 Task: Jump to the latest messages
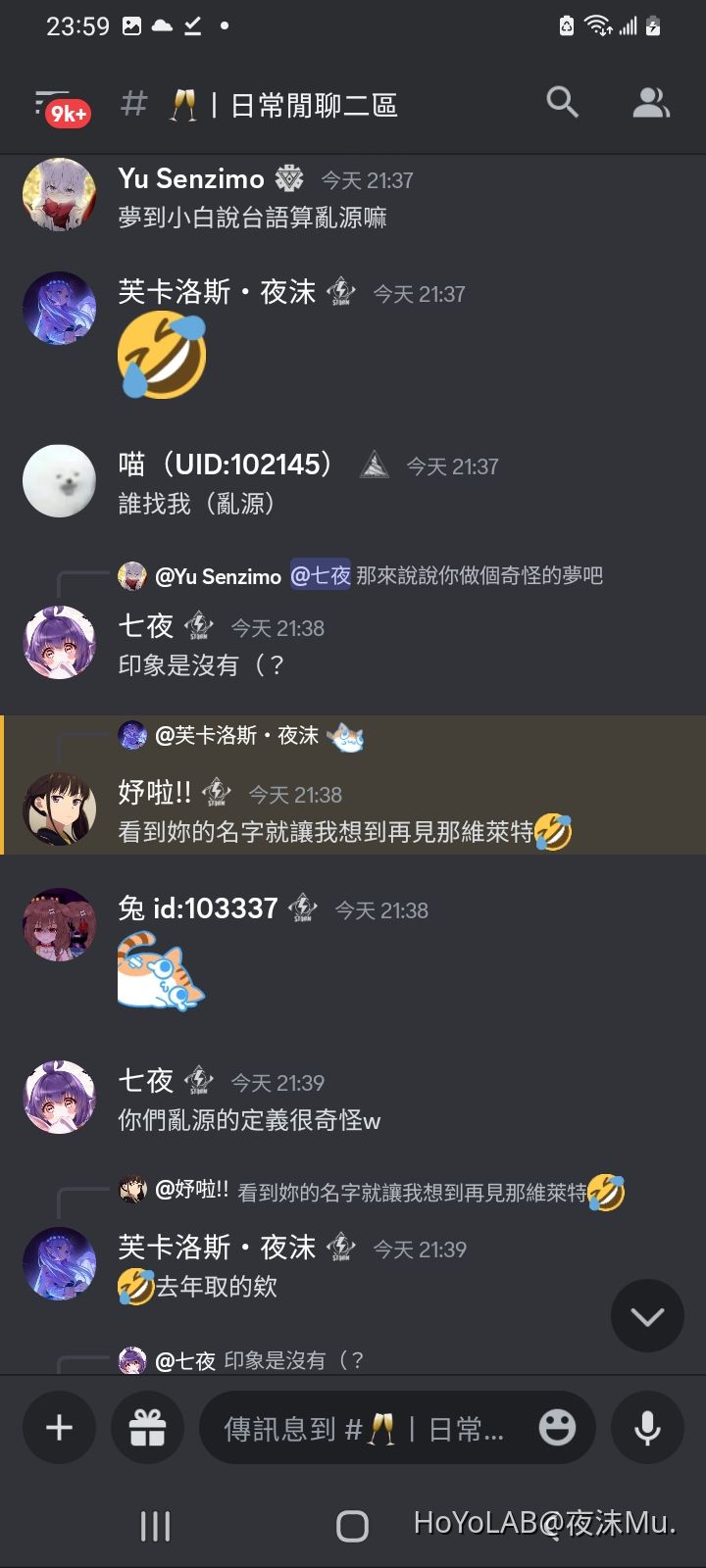point(647,1316)
